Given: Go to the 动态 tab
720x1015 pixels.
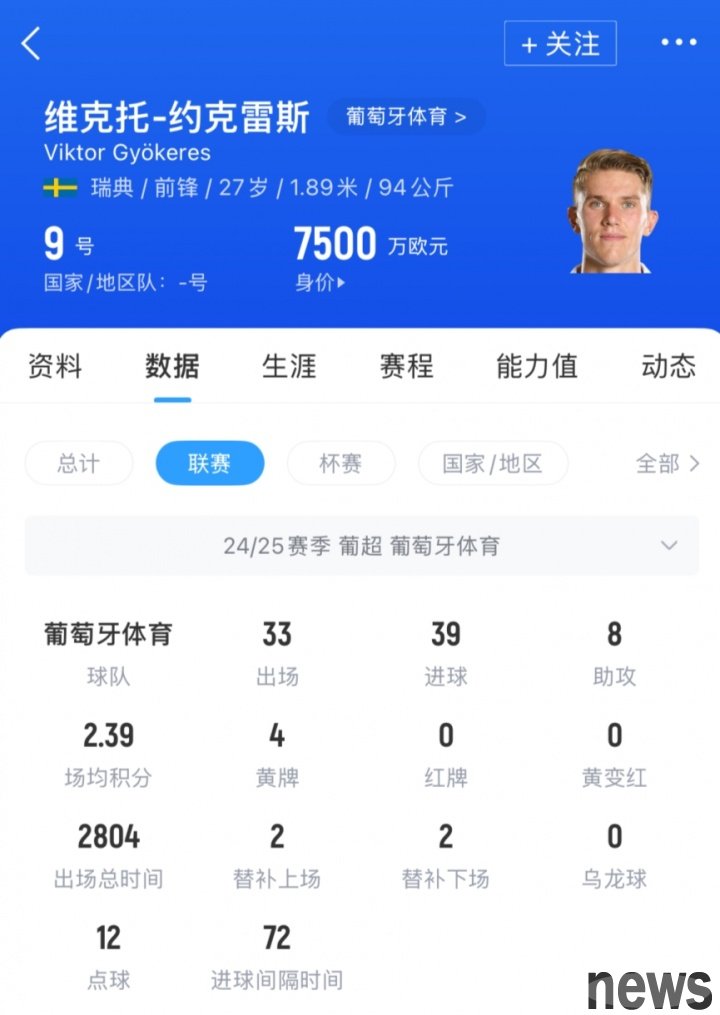Looking at the screenshot, I should coord(668,366).
